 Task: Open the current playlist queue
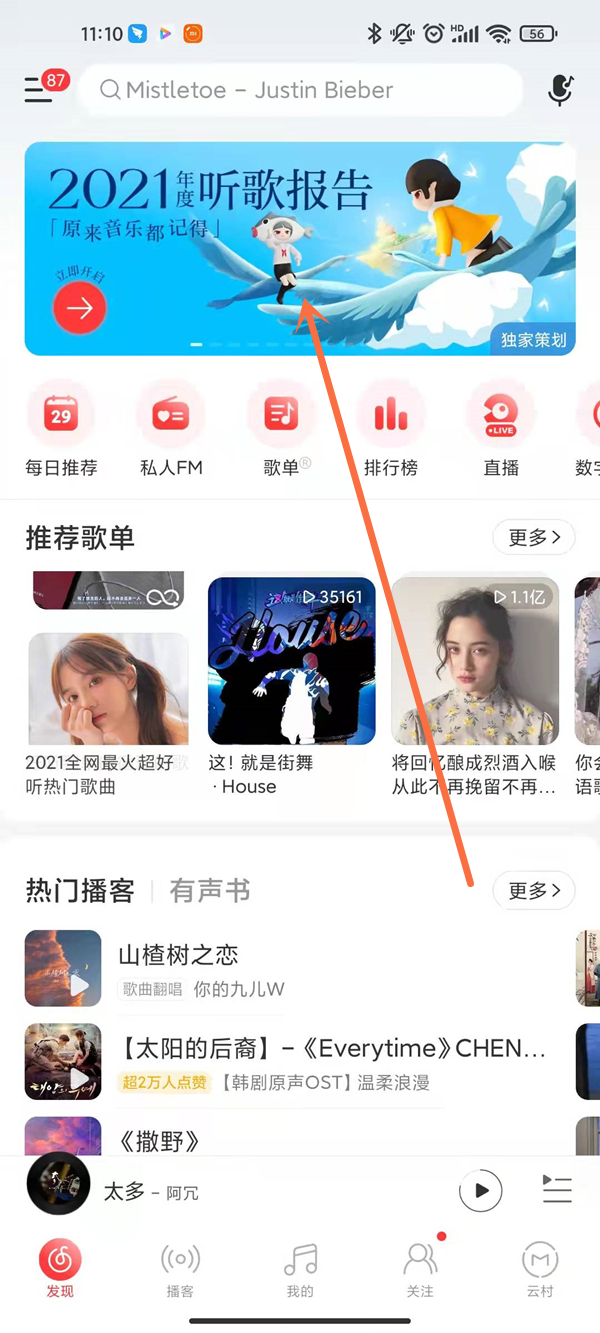(x=557, y=1190)
